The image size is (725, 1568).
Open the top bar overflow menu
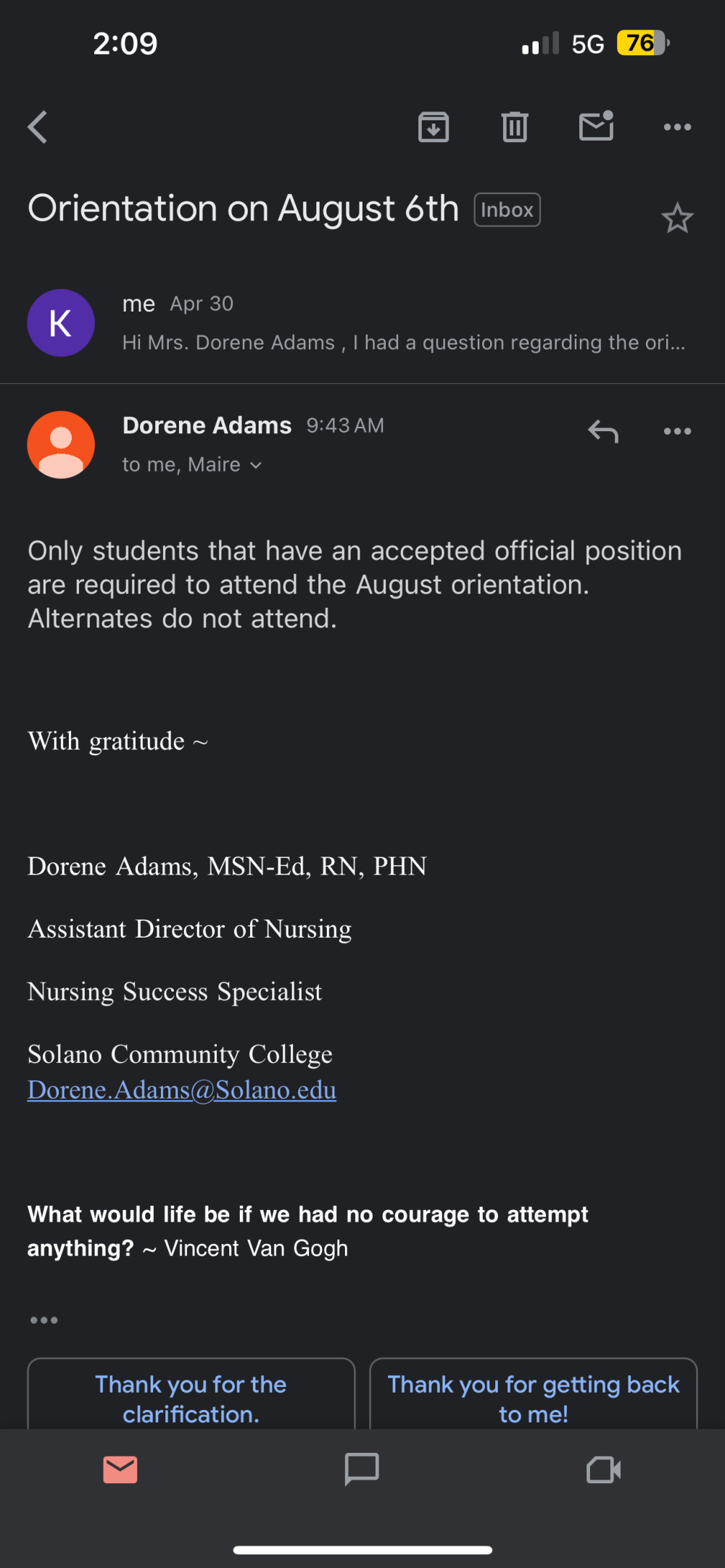click(x=677, y=128)
